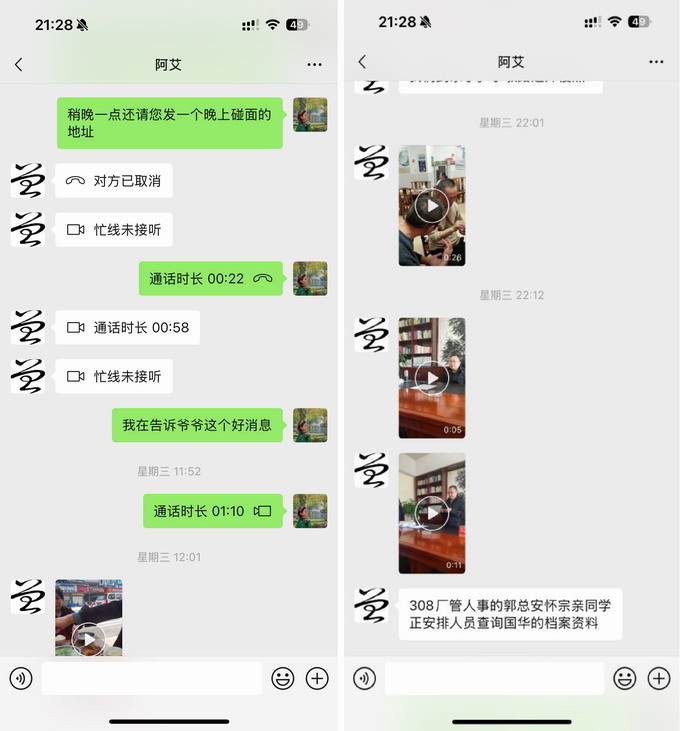Redial from 通话时长 01:10 video call message

point(212,511)
